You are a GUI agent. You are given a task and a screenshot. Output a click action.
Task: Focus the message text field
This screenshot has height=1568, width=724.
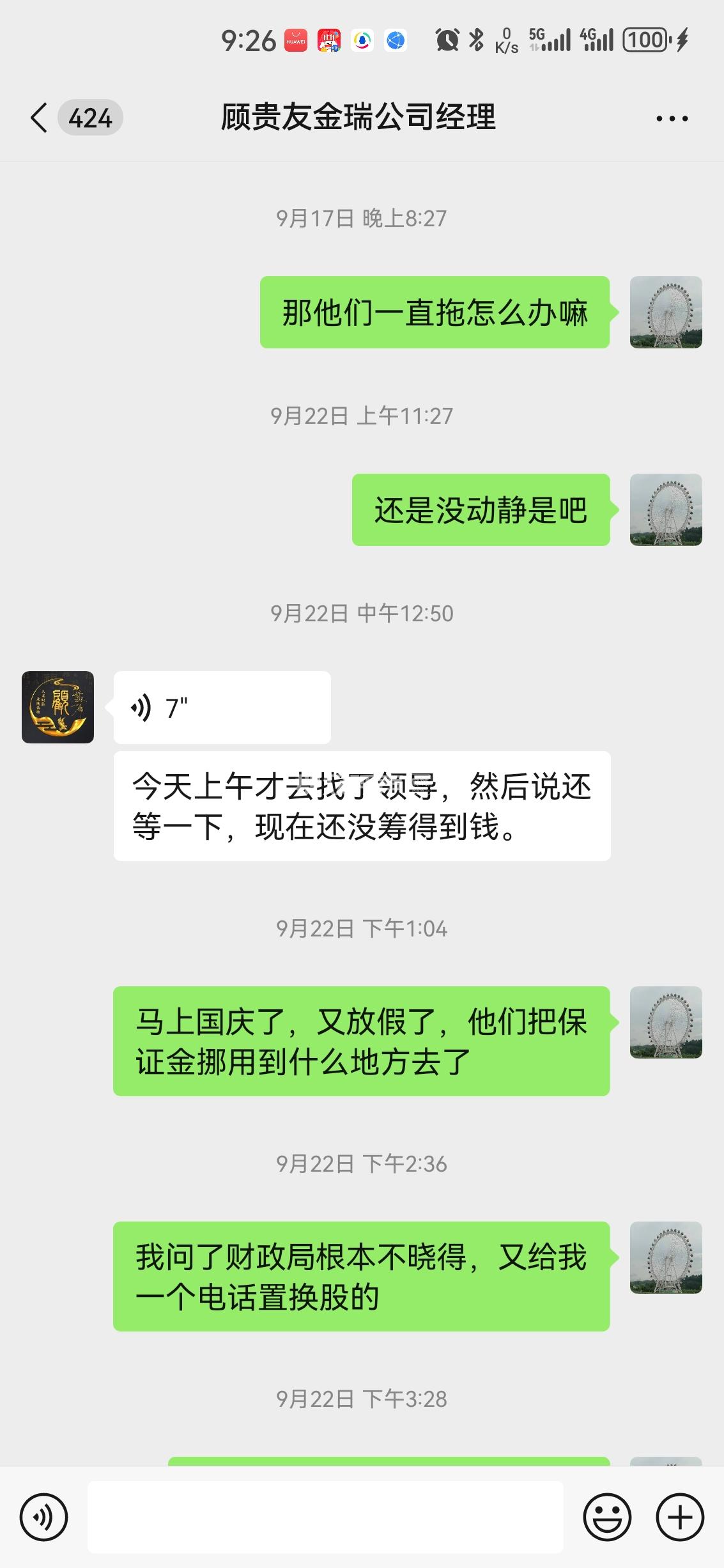tap(325, 1516)
